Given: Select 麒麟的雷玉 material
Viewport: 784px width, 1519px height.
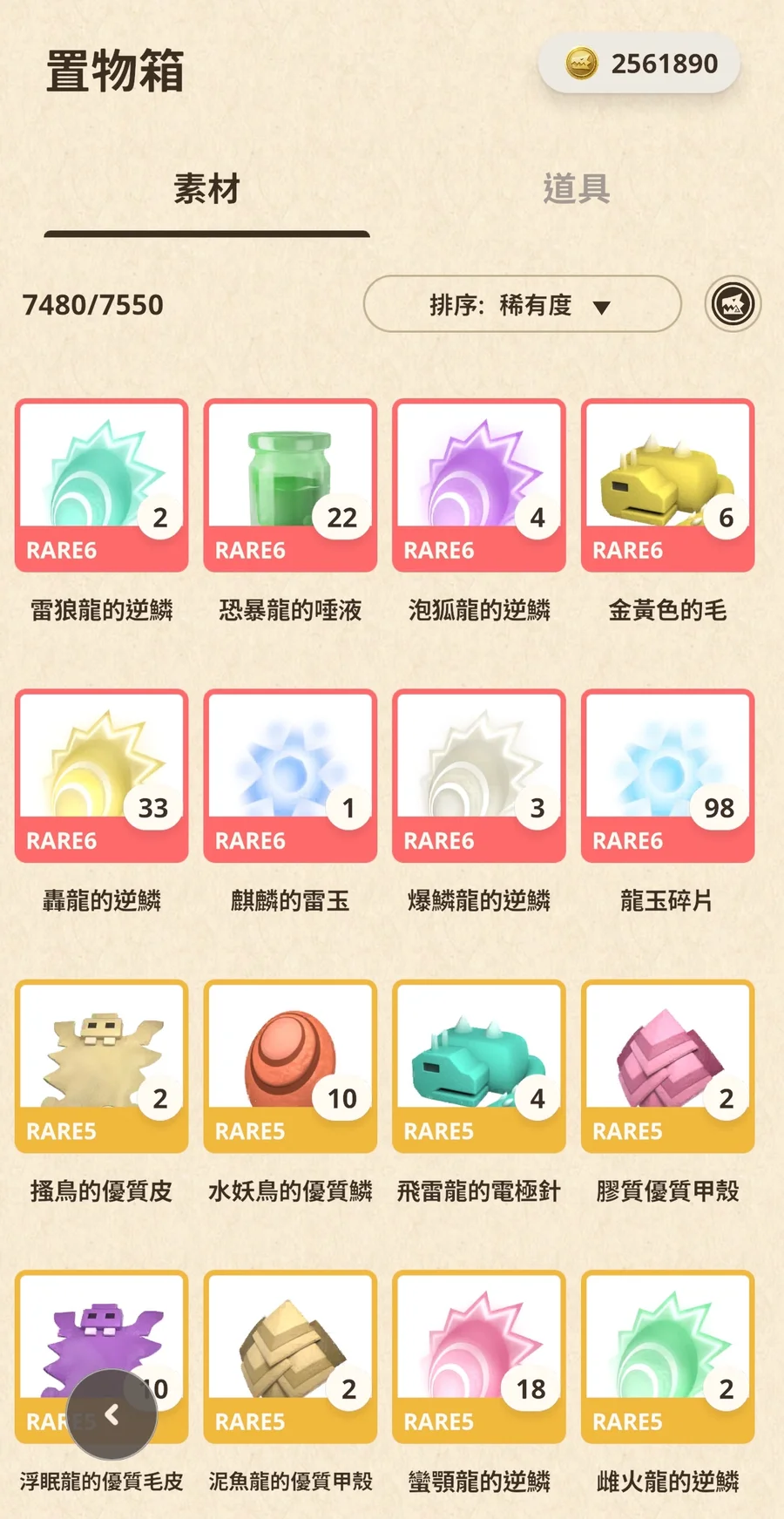Looking at the screenshot, I should (290, 776).
